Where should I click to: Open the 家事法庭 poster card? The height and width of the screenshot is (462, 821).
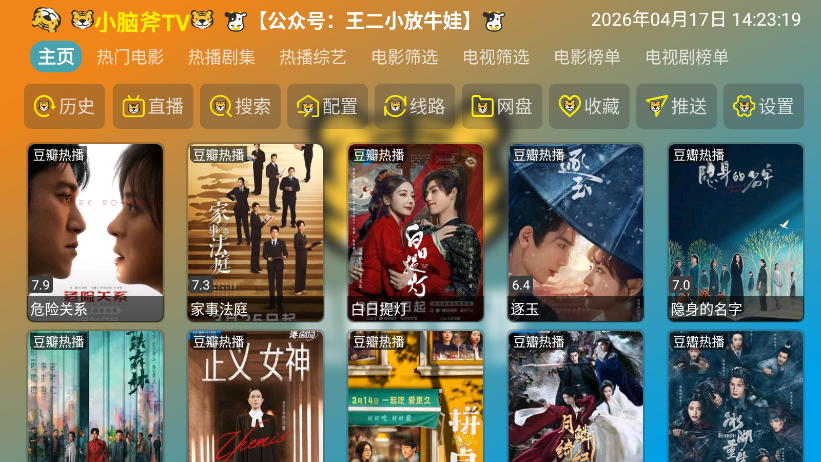click(x=255, y=232)
